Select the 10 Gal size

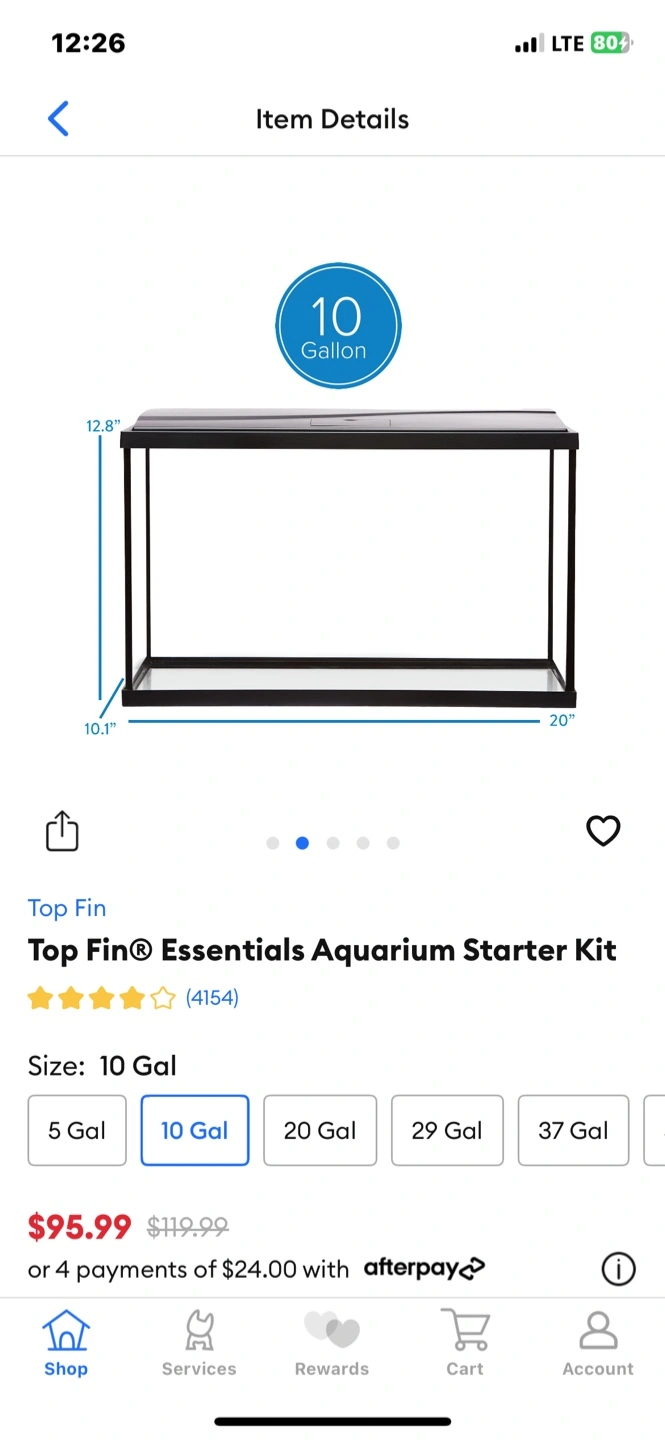(x=195, y=1130)
